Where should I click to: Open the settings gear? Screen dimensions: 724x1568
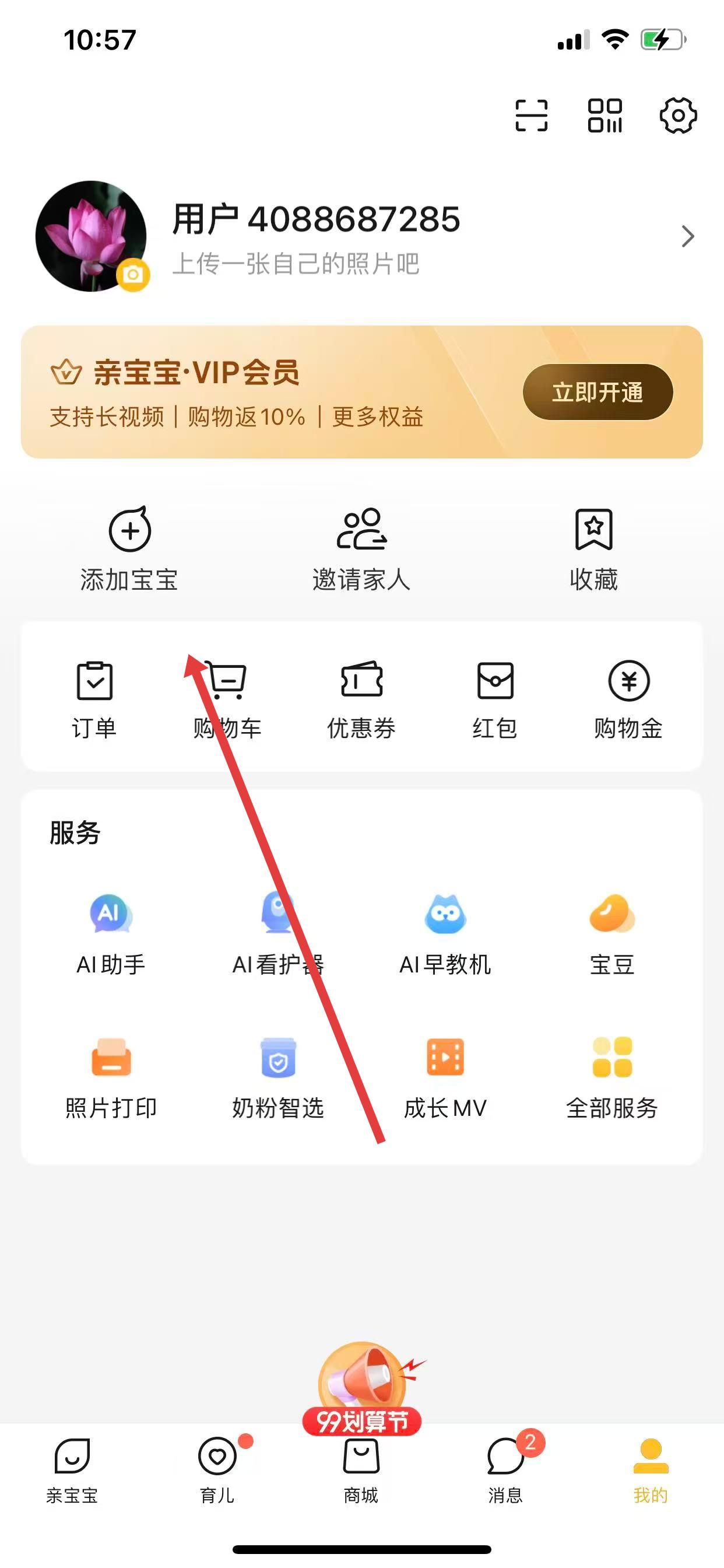(x=678, y=116)
